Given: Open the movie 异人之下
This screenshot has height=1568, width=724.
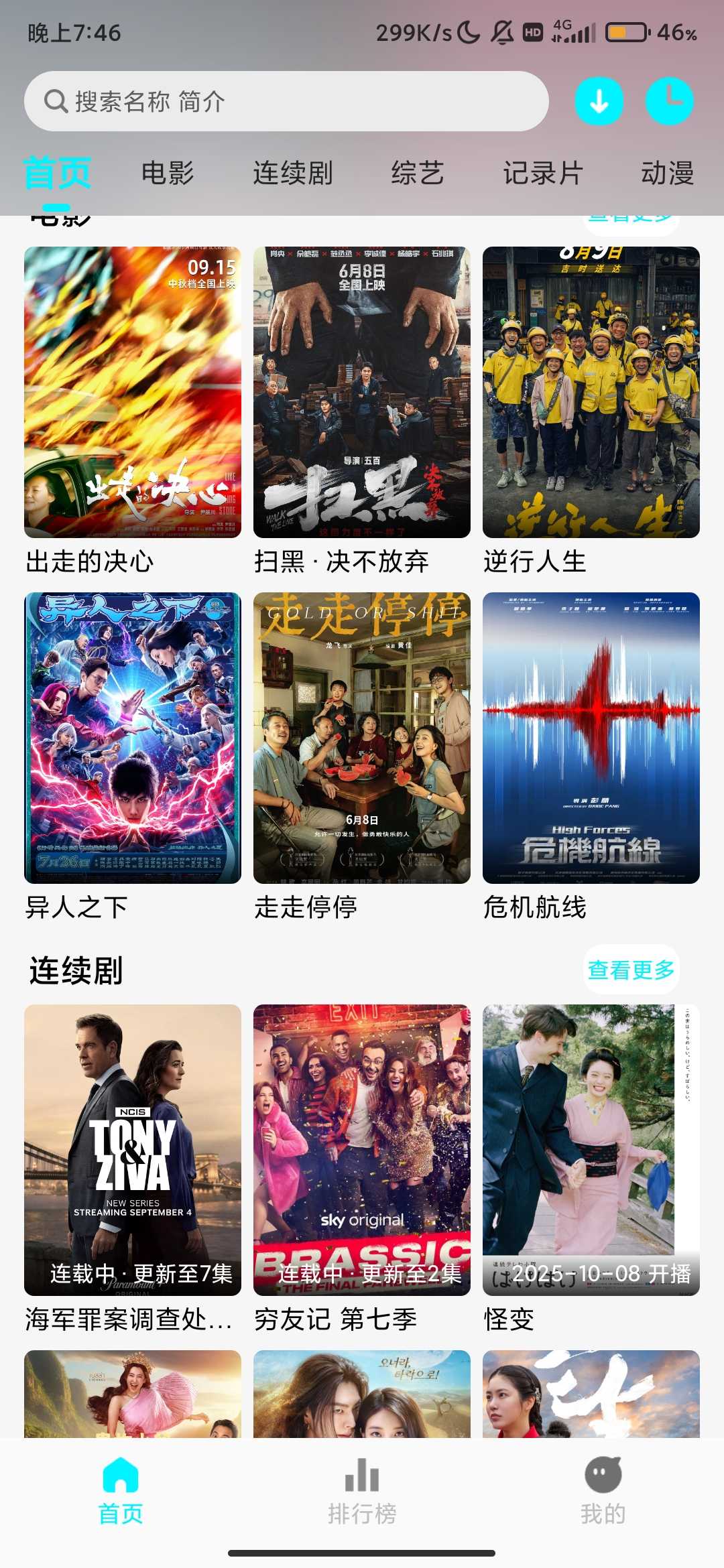Looking at the screenshot, I should tap(133, 738).
